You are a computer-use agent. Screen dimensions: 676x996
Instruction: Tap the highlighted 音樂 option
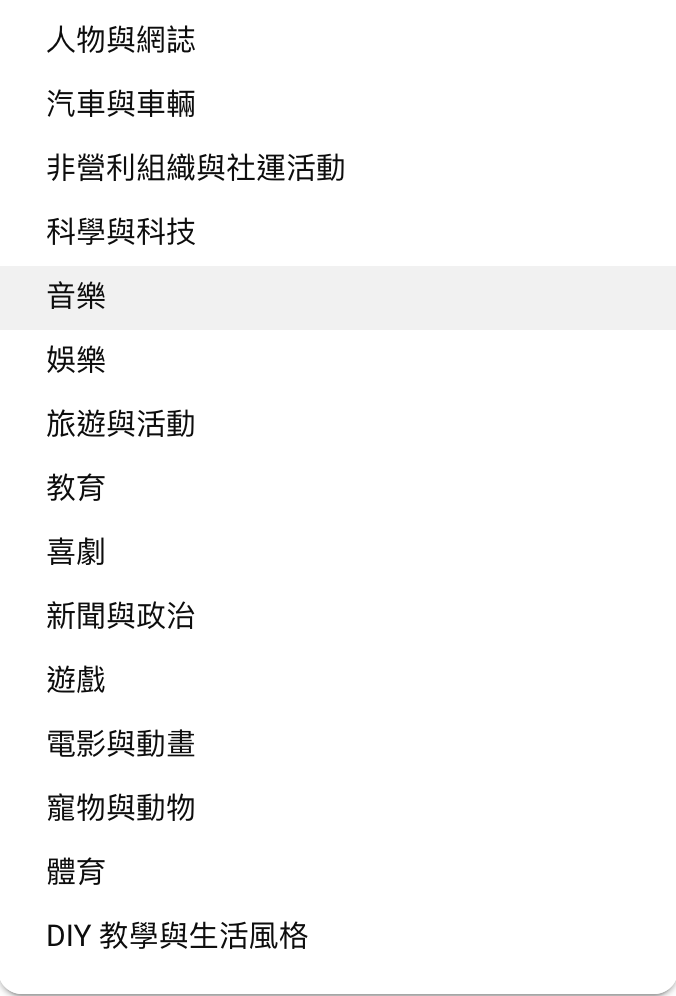(76, 297)
